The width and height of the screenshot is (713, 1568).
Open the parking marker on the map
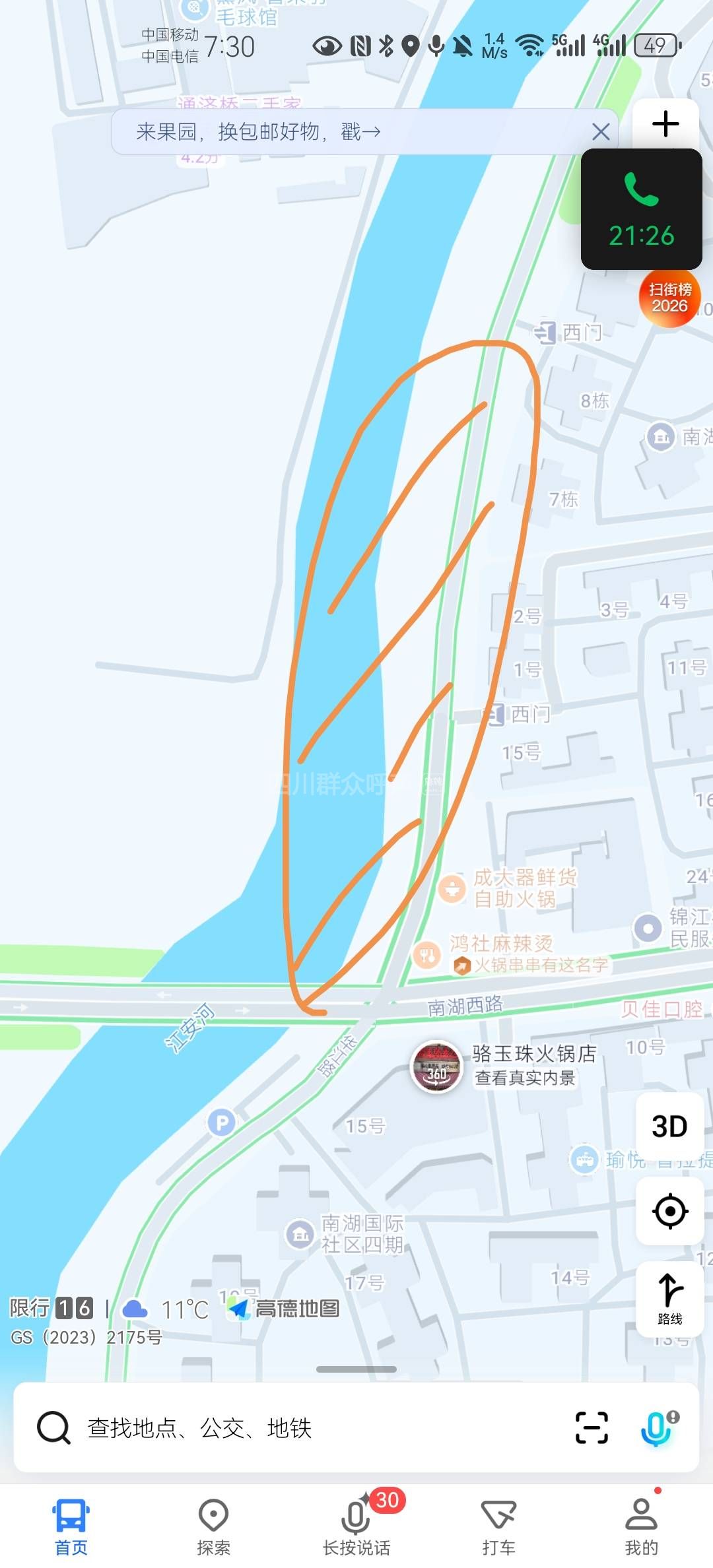click(222, 1122)
